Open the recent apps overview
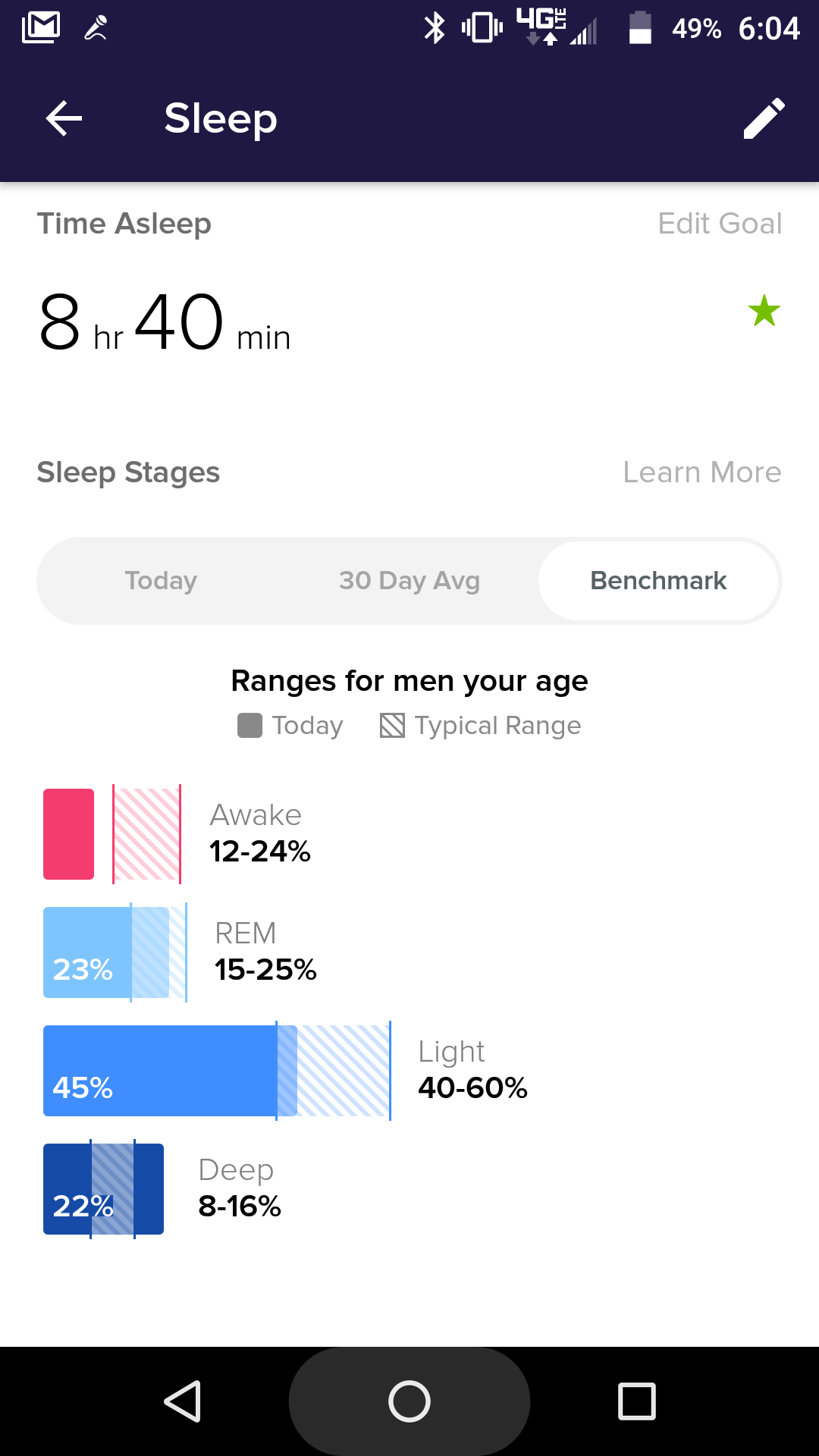 [x=637, y=1401]
